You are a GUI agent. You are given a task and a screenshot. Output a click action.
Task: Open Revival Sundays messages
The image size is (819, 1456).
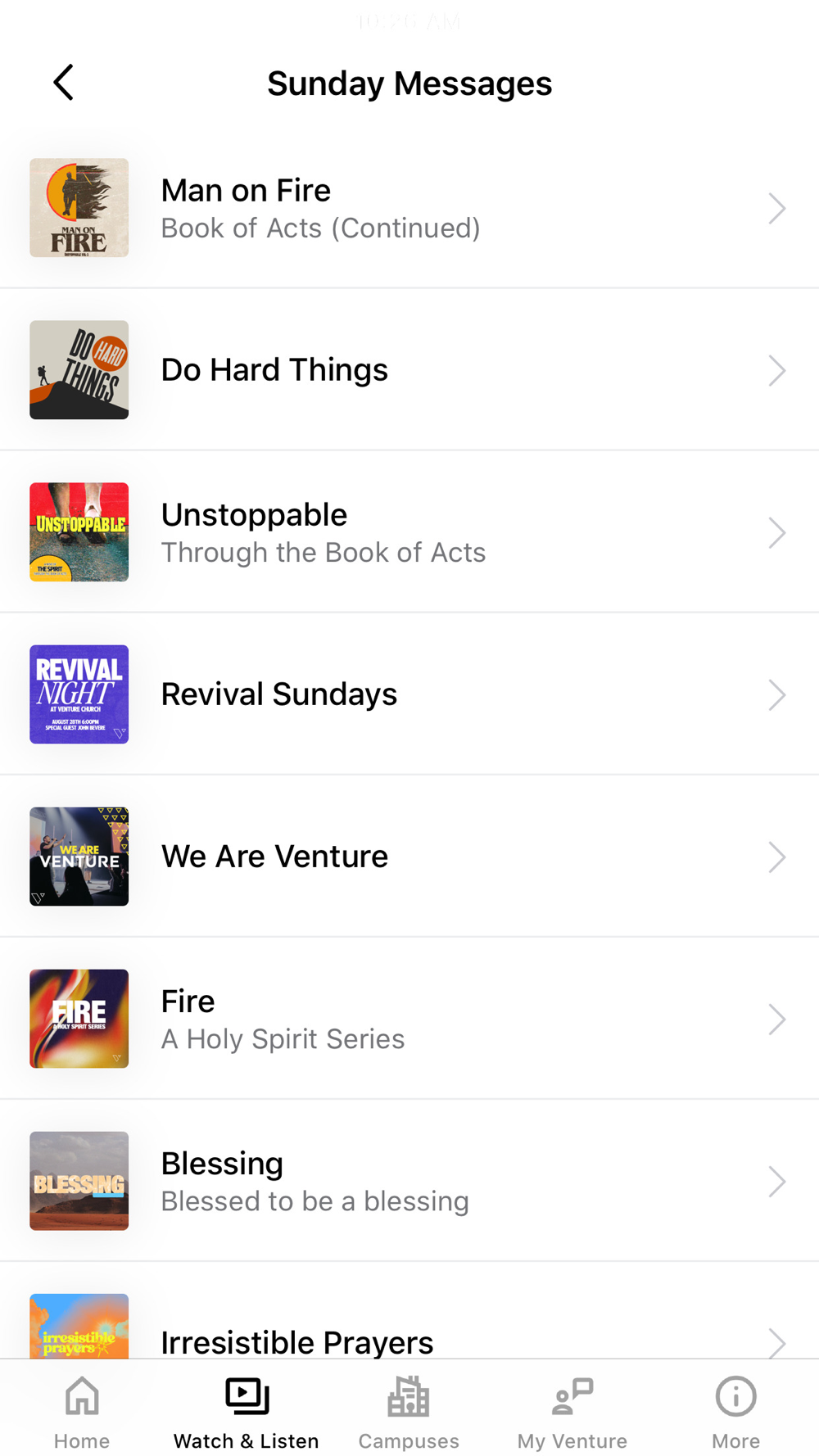[x=409, y=694]
